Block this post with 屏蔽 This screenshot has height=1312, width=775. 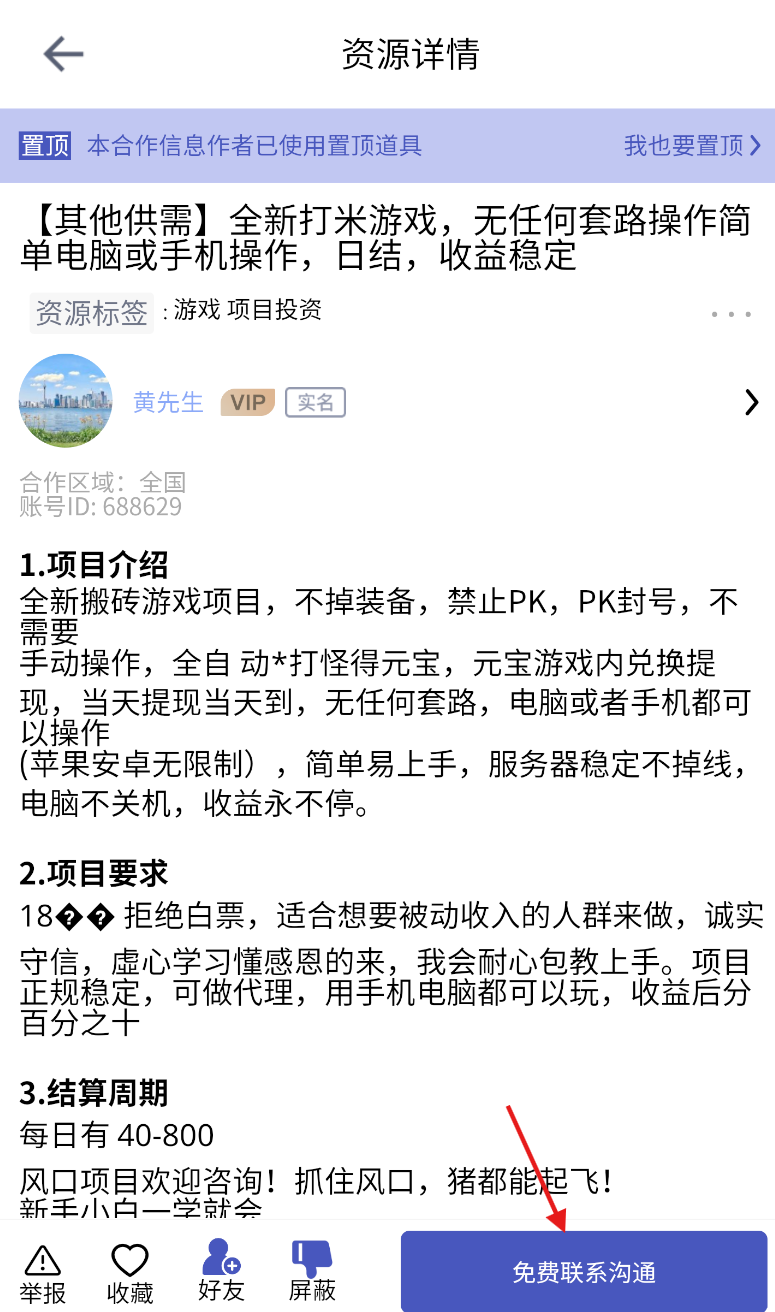click(x=312, y=1271)
